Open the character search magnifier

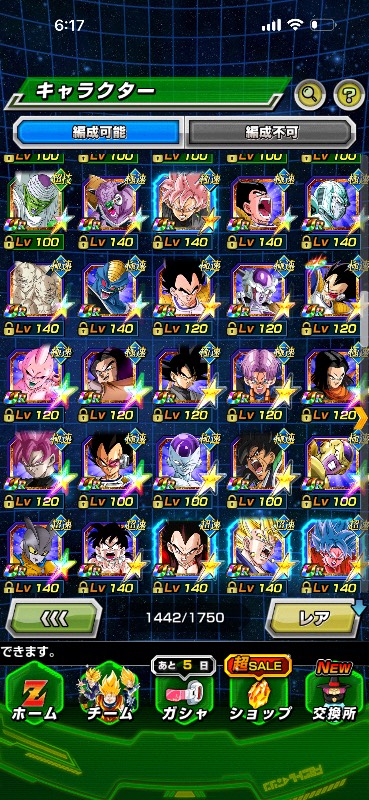[310, 93]
